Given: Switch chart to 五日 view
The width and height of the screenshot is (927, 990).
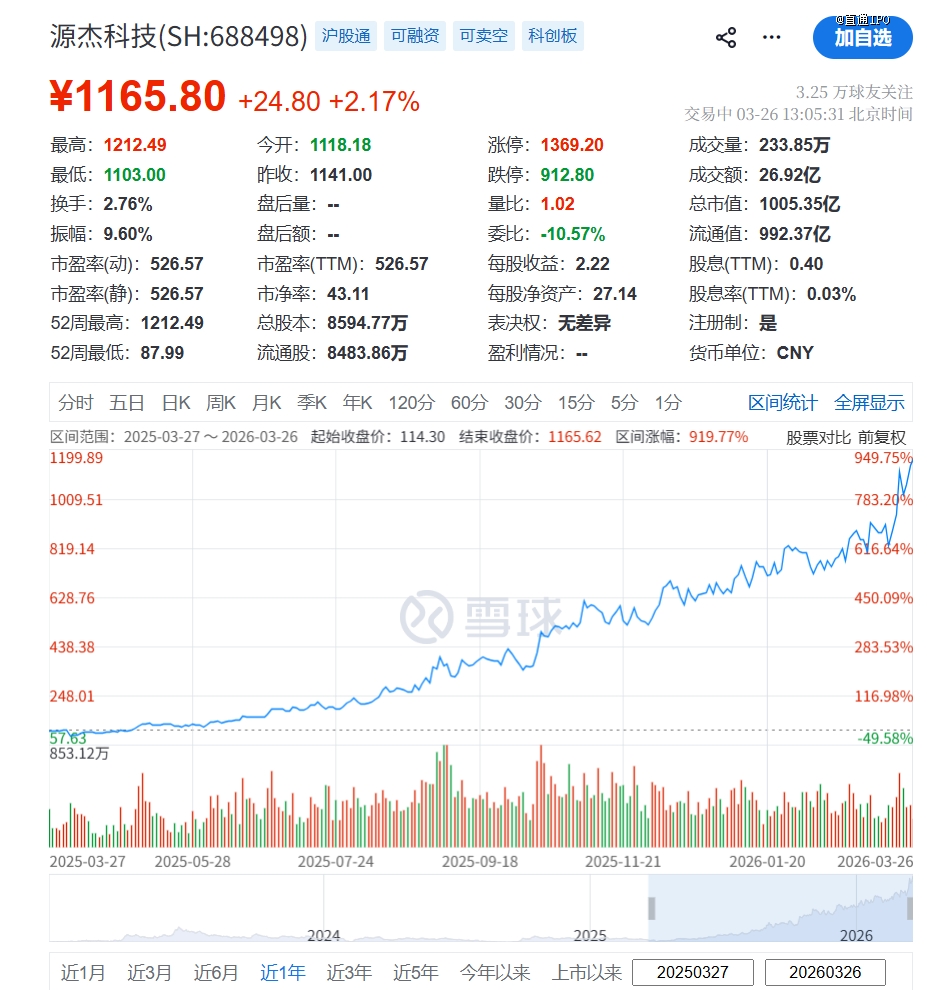Looking at the screenshot, I should 127,403.
